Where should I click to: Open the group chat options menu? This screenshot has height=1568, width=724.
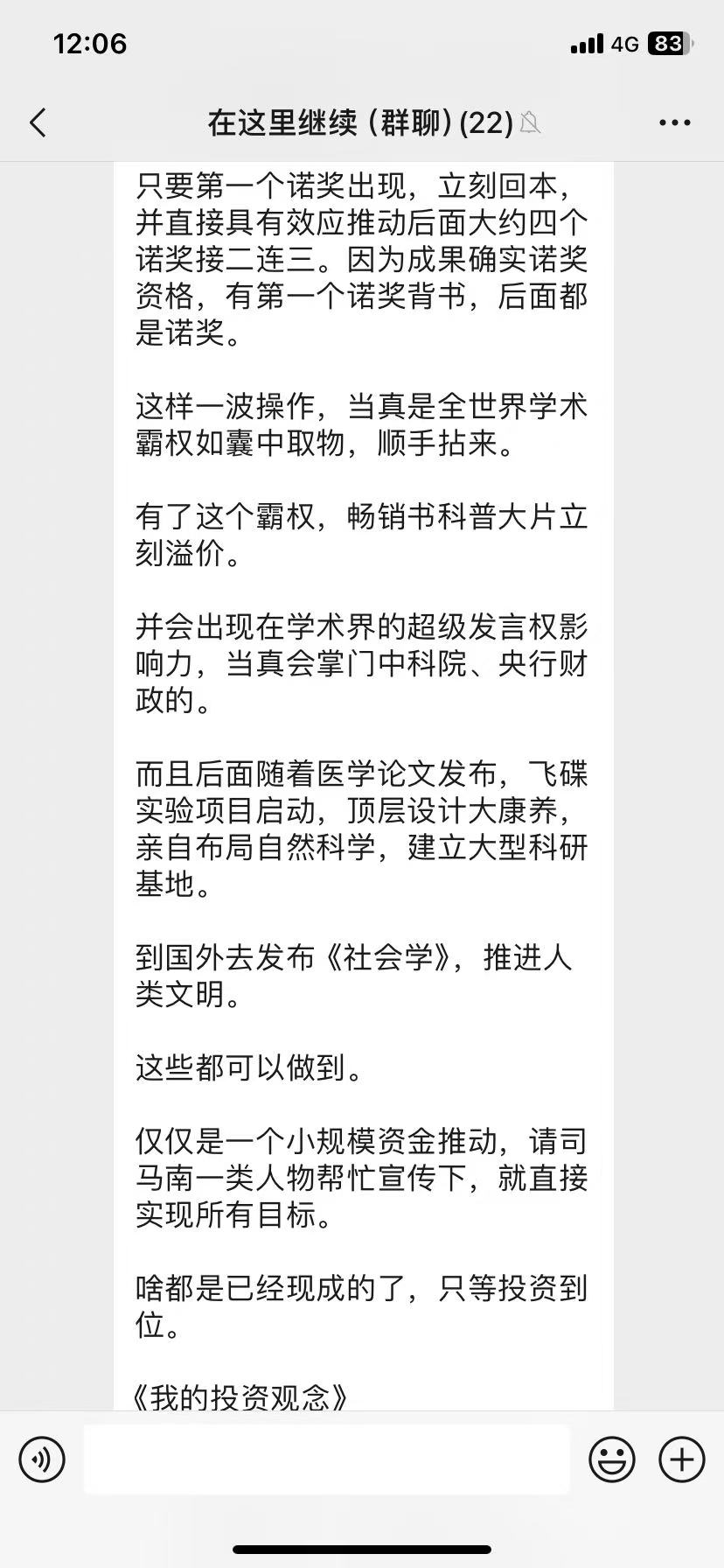click(x=674, y=123)
